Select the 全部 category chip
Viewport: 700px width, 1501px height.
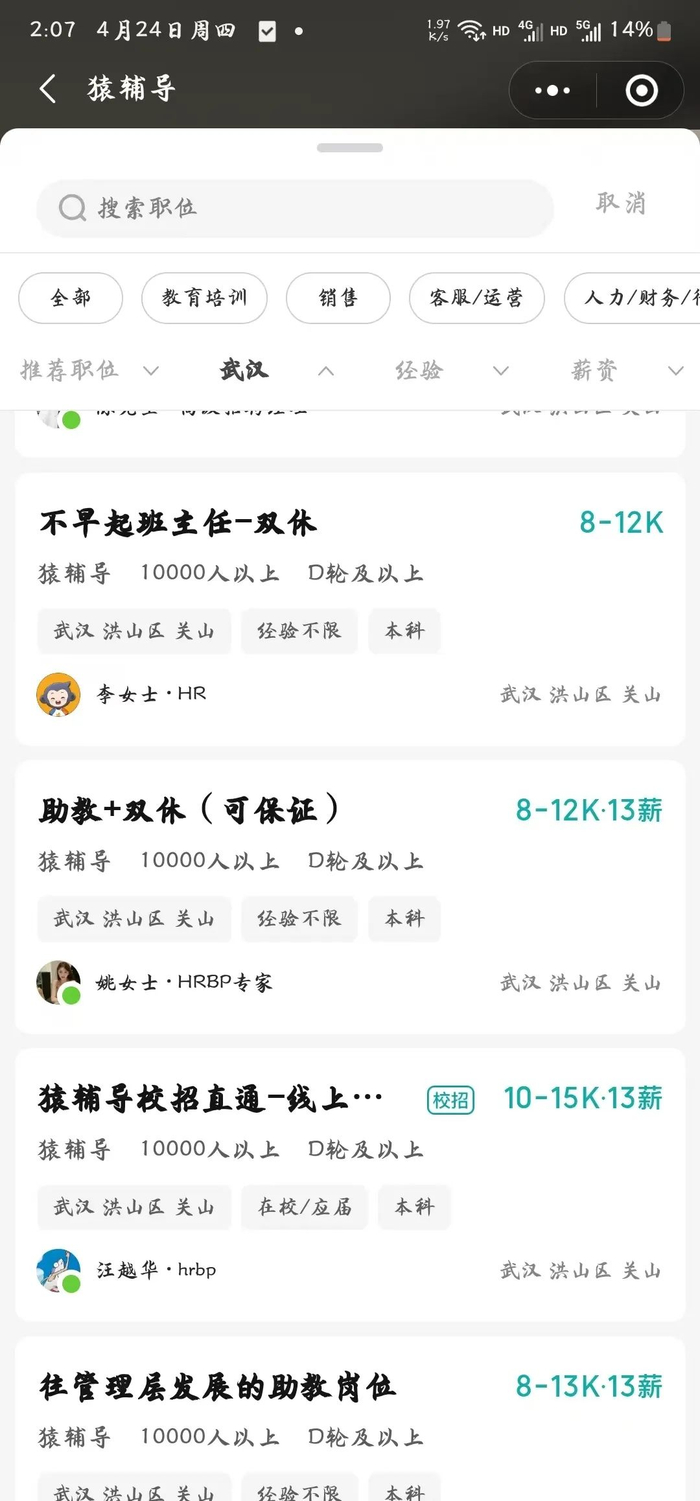[71, 298]
